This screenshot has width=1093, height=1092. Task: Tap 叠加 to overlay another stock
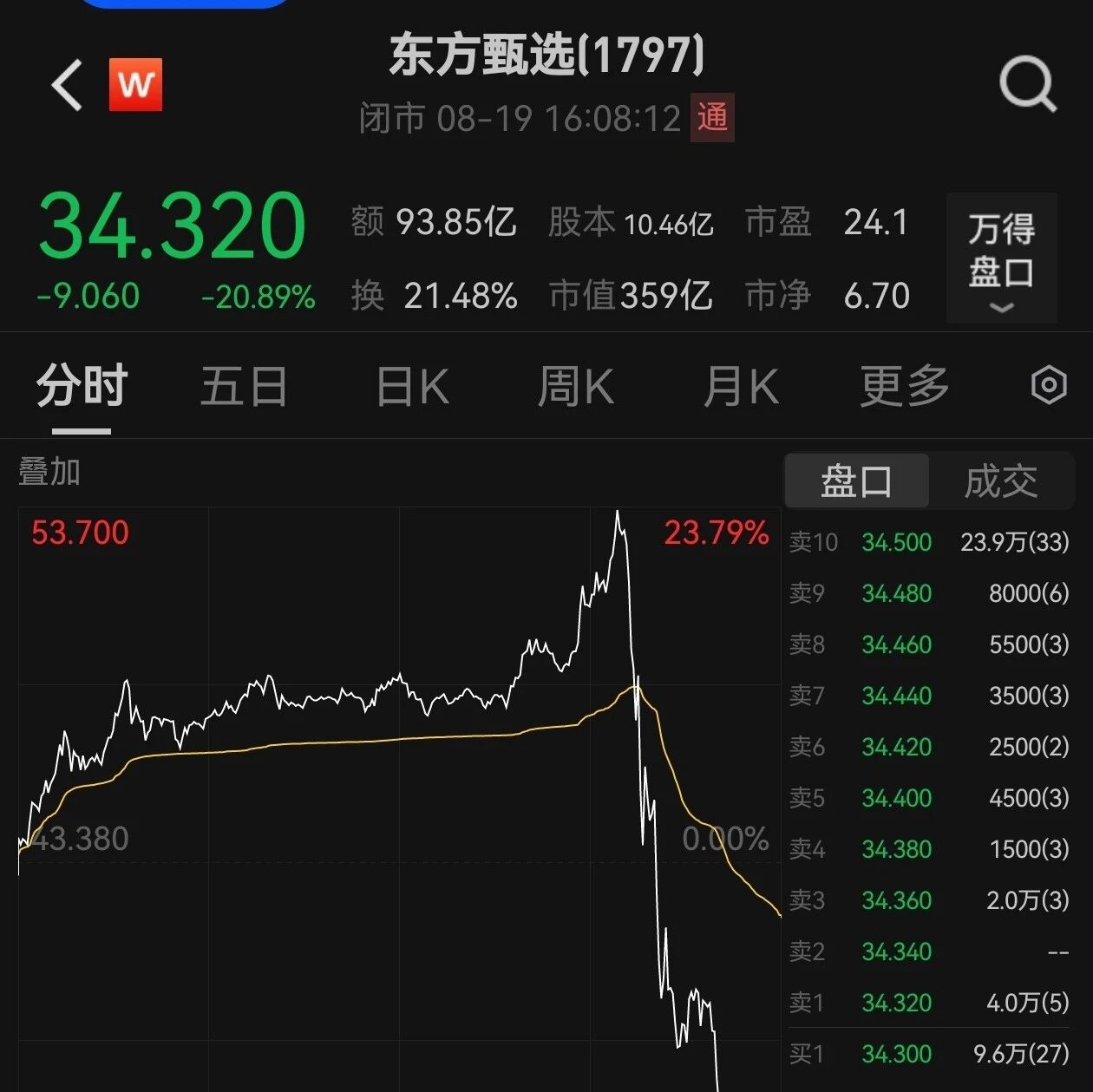coord(49,473)
